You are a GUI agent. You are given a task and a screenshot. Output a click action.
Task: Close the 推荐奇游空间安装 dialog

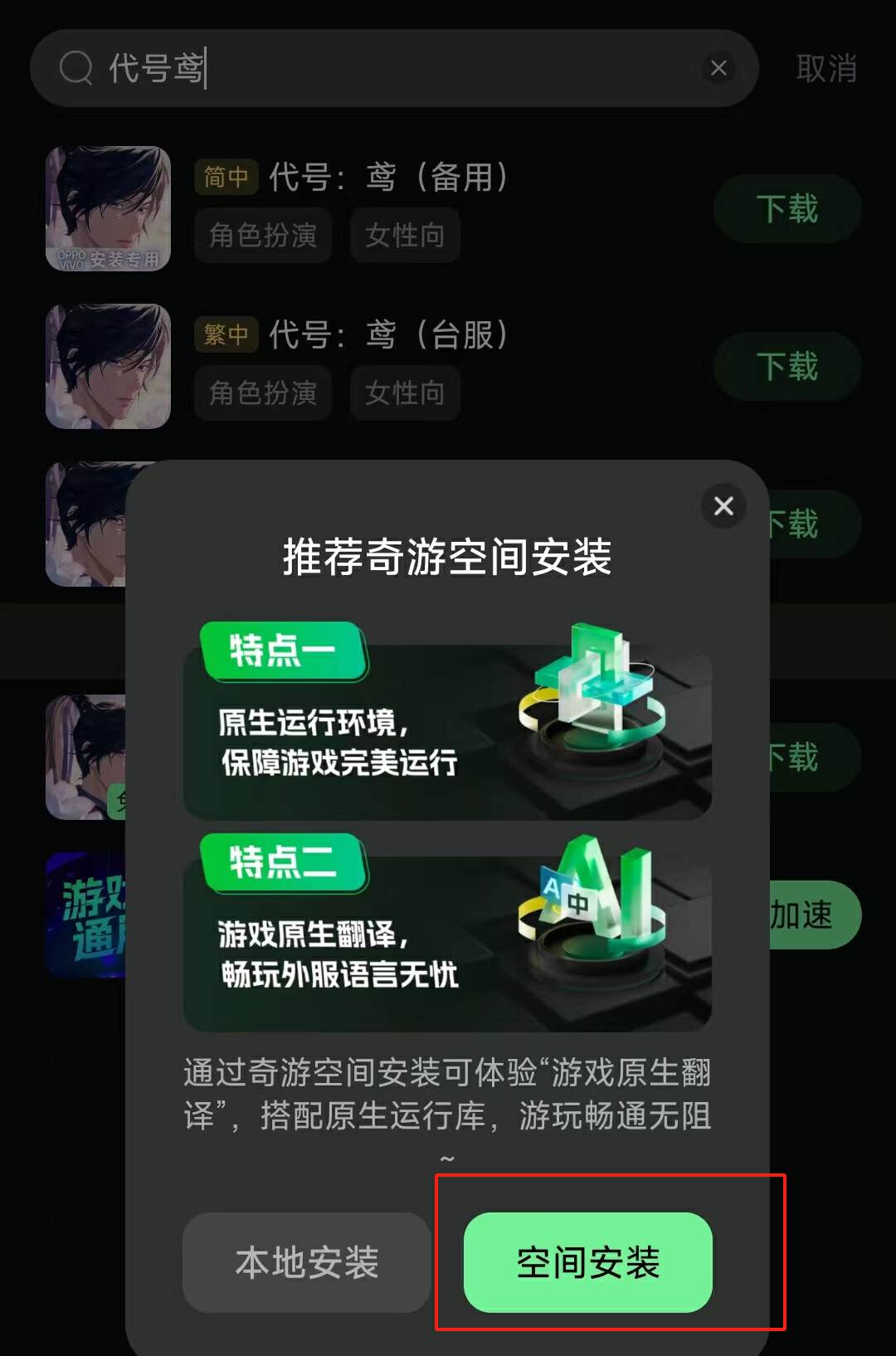(723, 506)
